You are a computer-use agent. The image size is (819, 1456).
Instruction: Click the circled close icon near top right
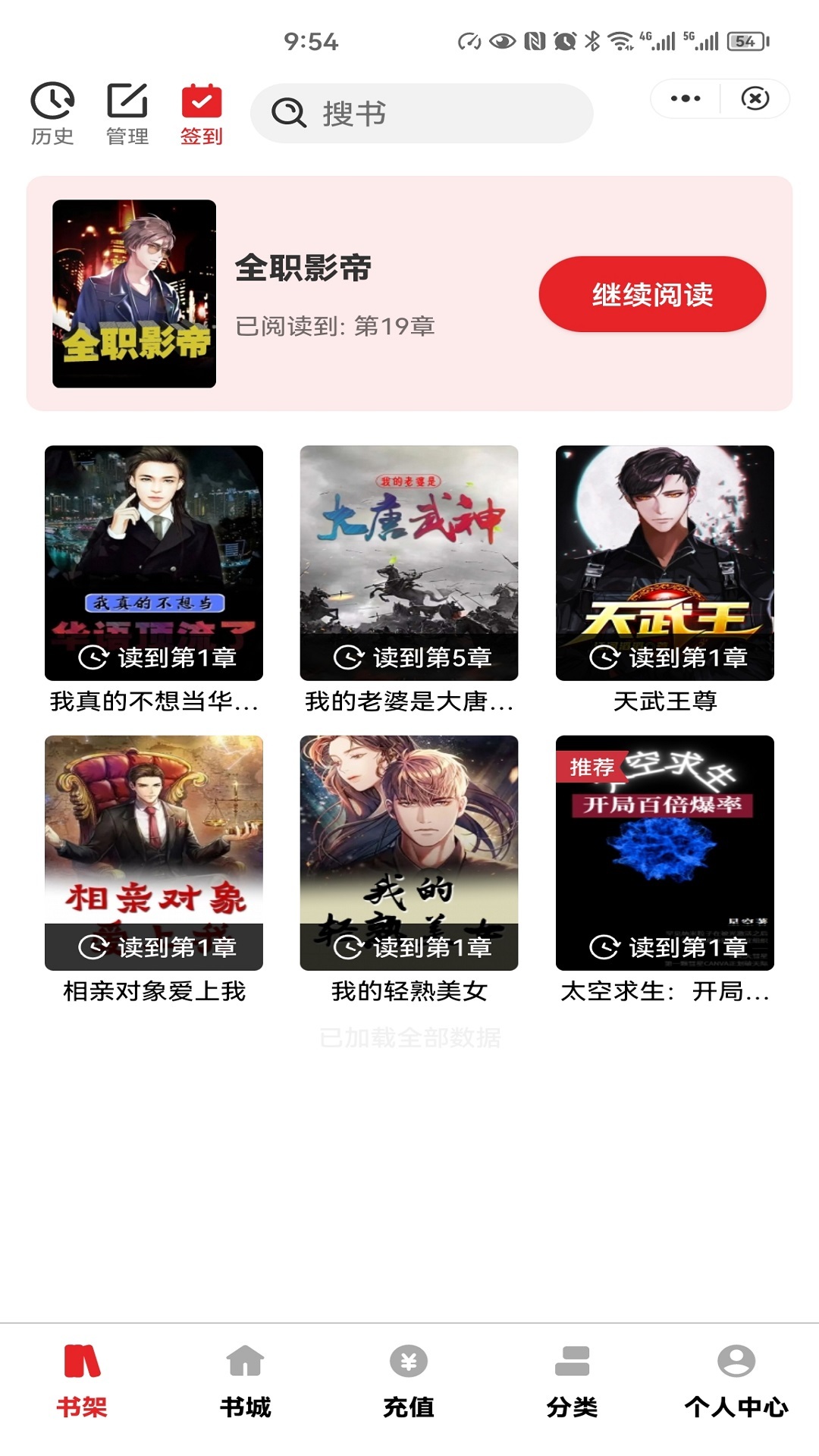755,98
